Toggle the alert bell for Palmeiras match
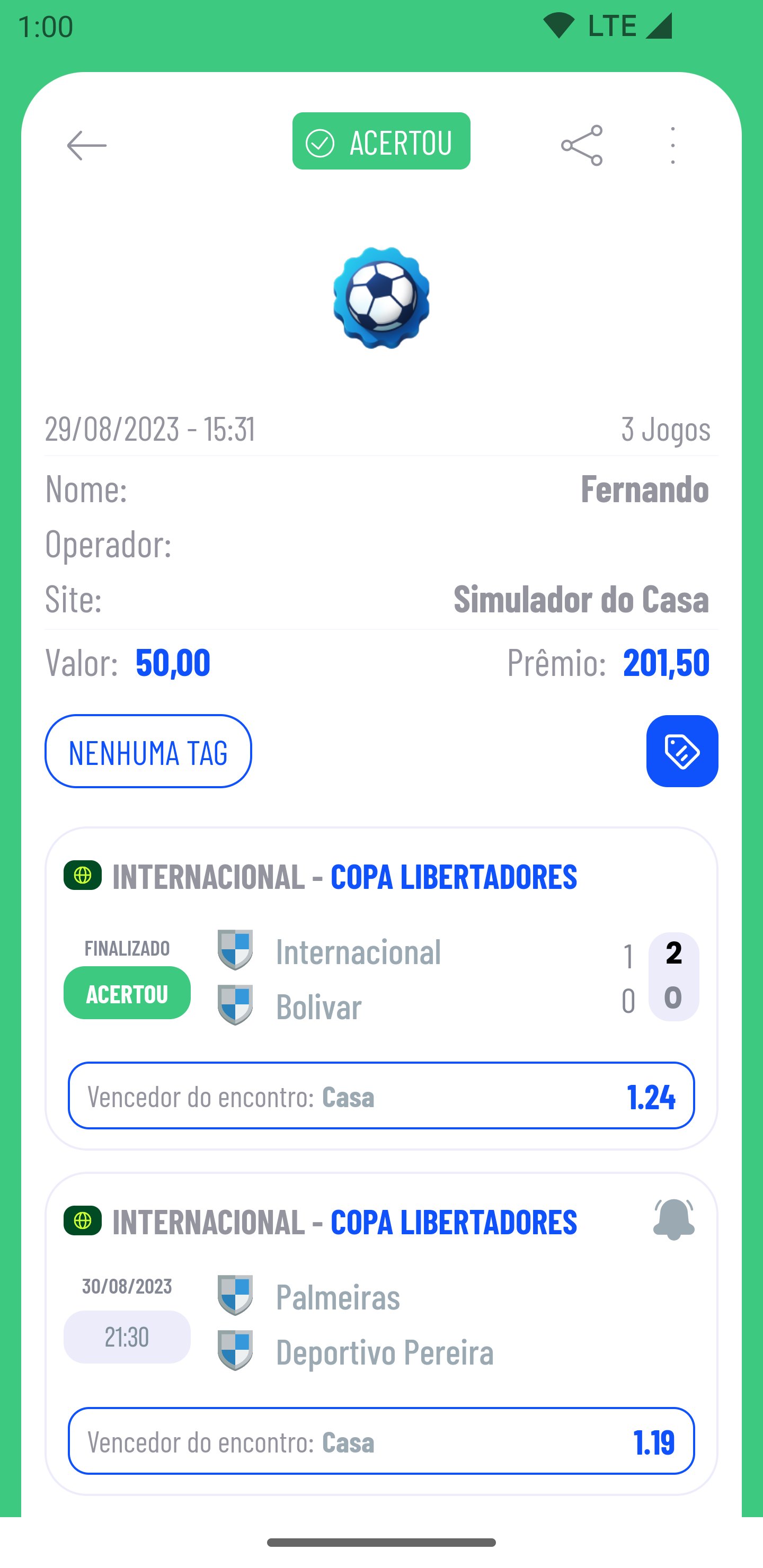Viewport: 763px width, 1568px height. click(673, 1219)
